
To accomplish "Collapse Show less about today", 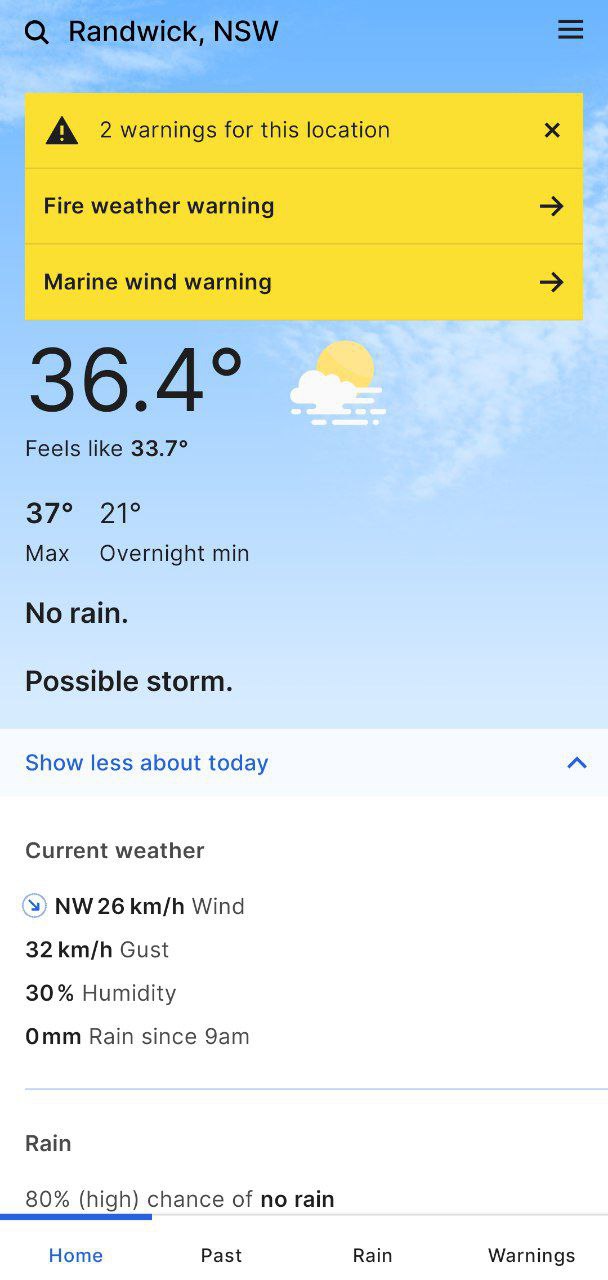I will click(x=303, y=763).
